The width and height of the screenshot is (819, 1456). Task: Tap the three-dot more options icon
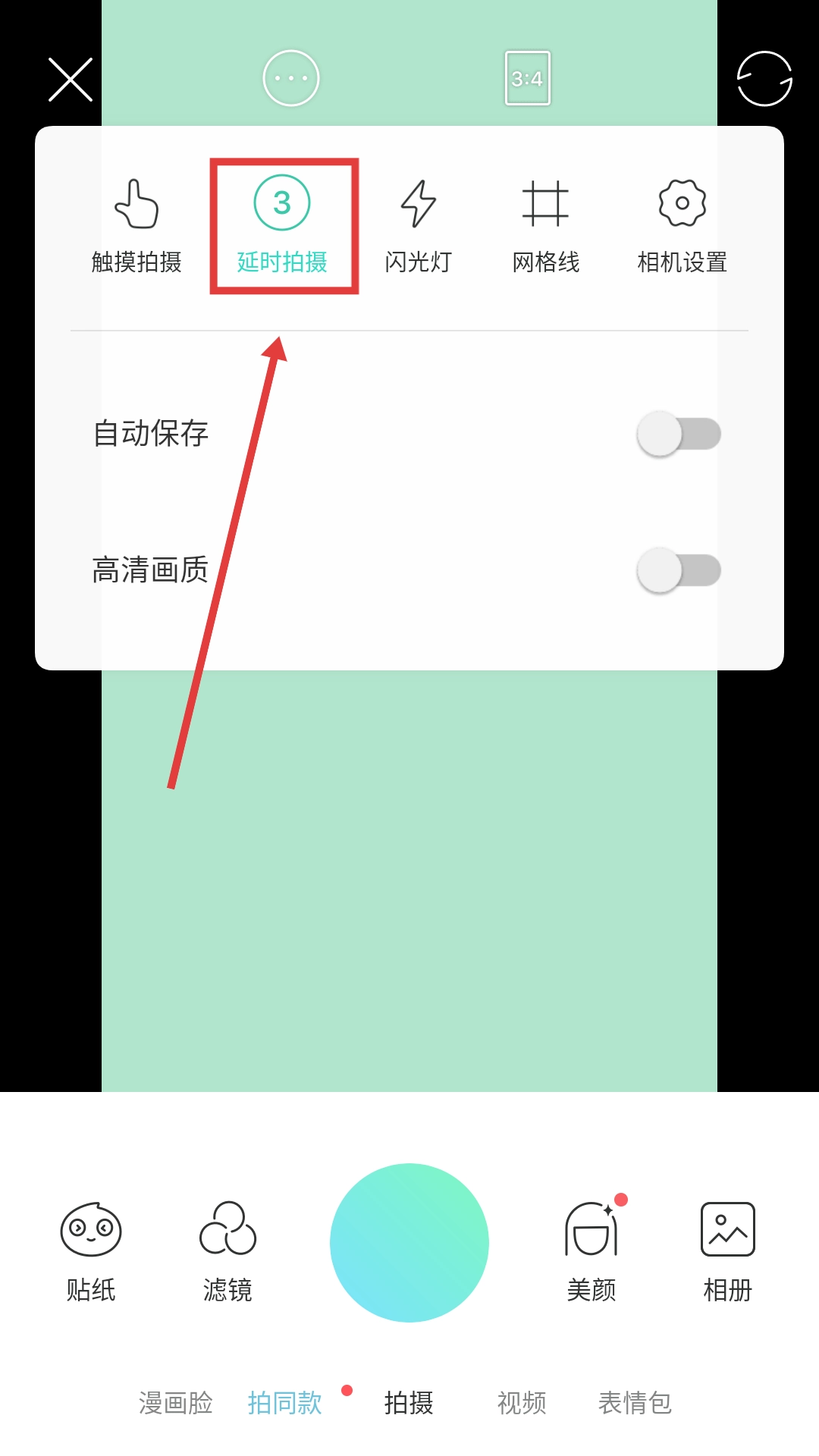pyautogui.click(x=290, y=78)
